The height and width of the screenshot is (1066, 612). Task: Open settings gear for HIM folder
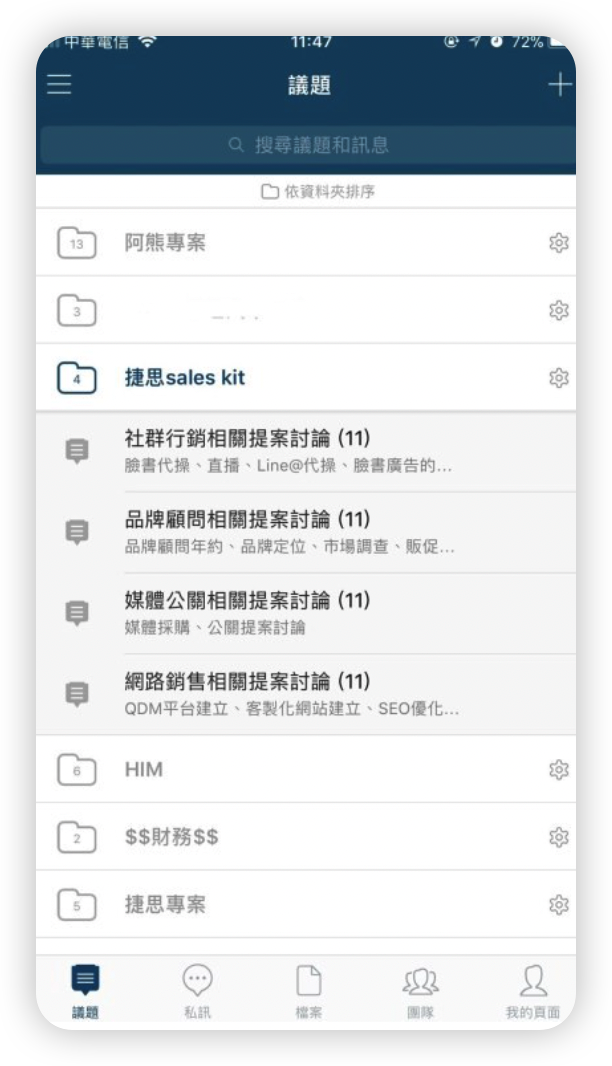point(559,770)
